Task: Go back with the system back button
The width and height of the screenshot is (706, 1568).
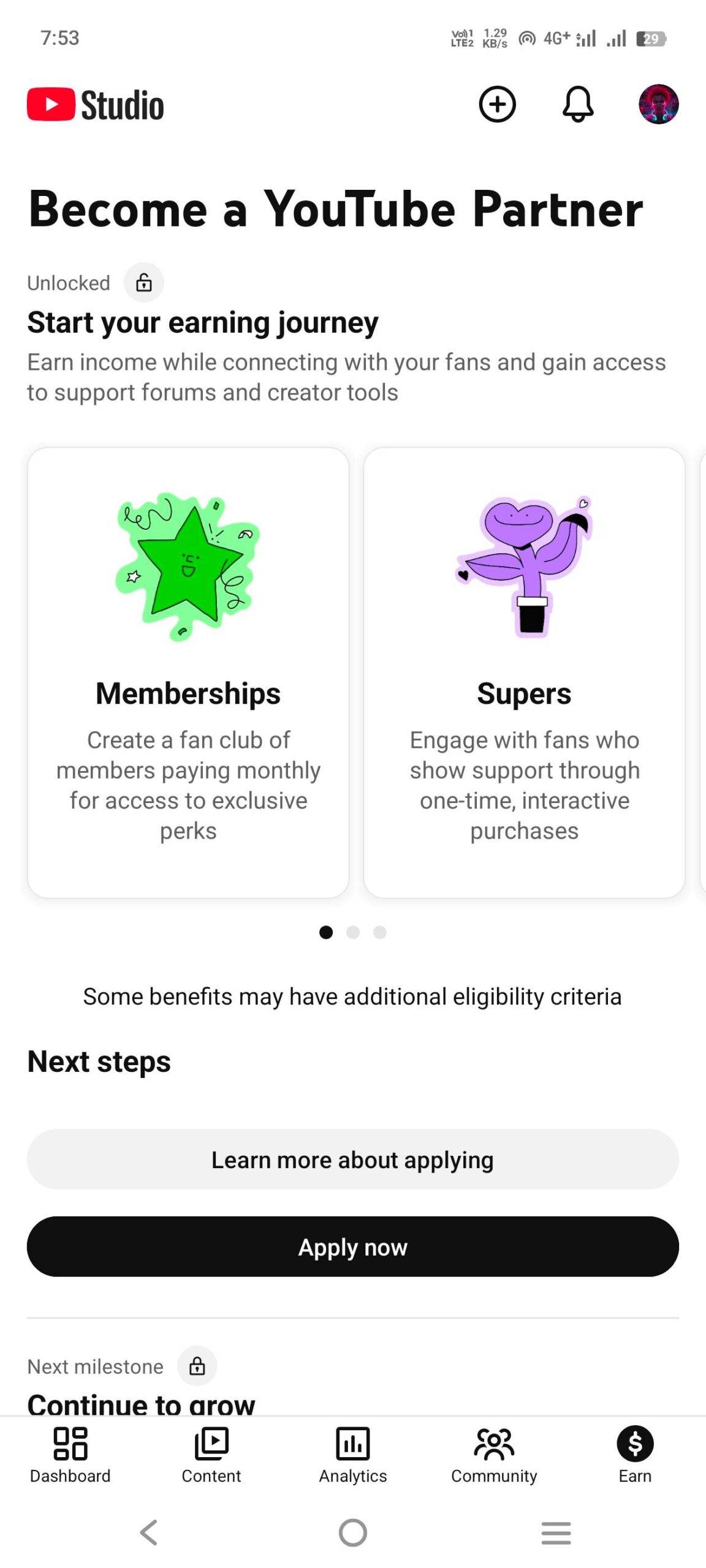Action: pyautogui.click(x=149, y=1532)
